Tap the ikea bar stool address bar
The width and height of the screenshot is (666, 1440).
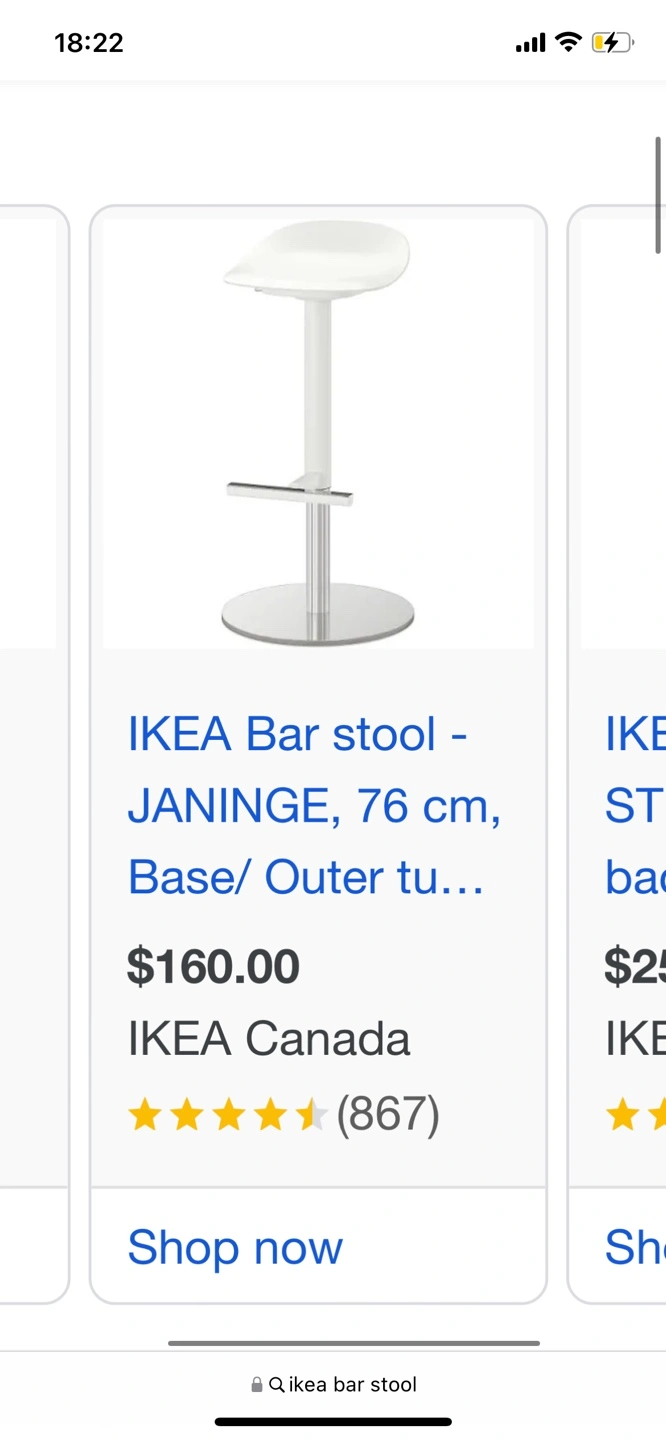point(333,1384)
